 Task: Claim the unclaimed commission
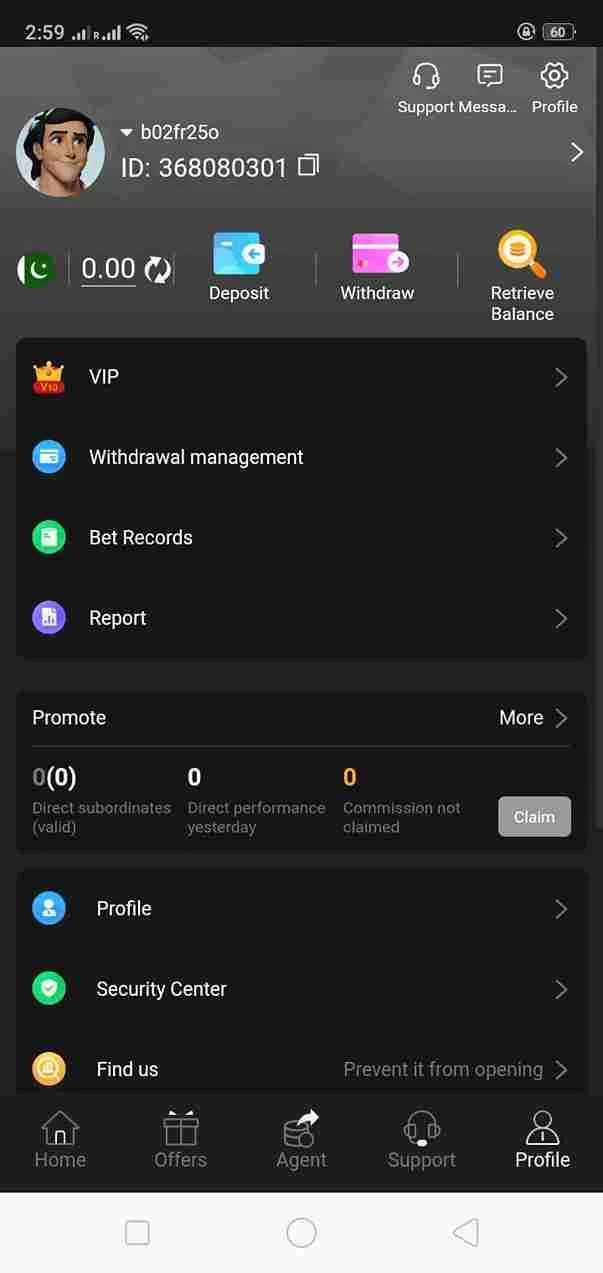[534, 817]
